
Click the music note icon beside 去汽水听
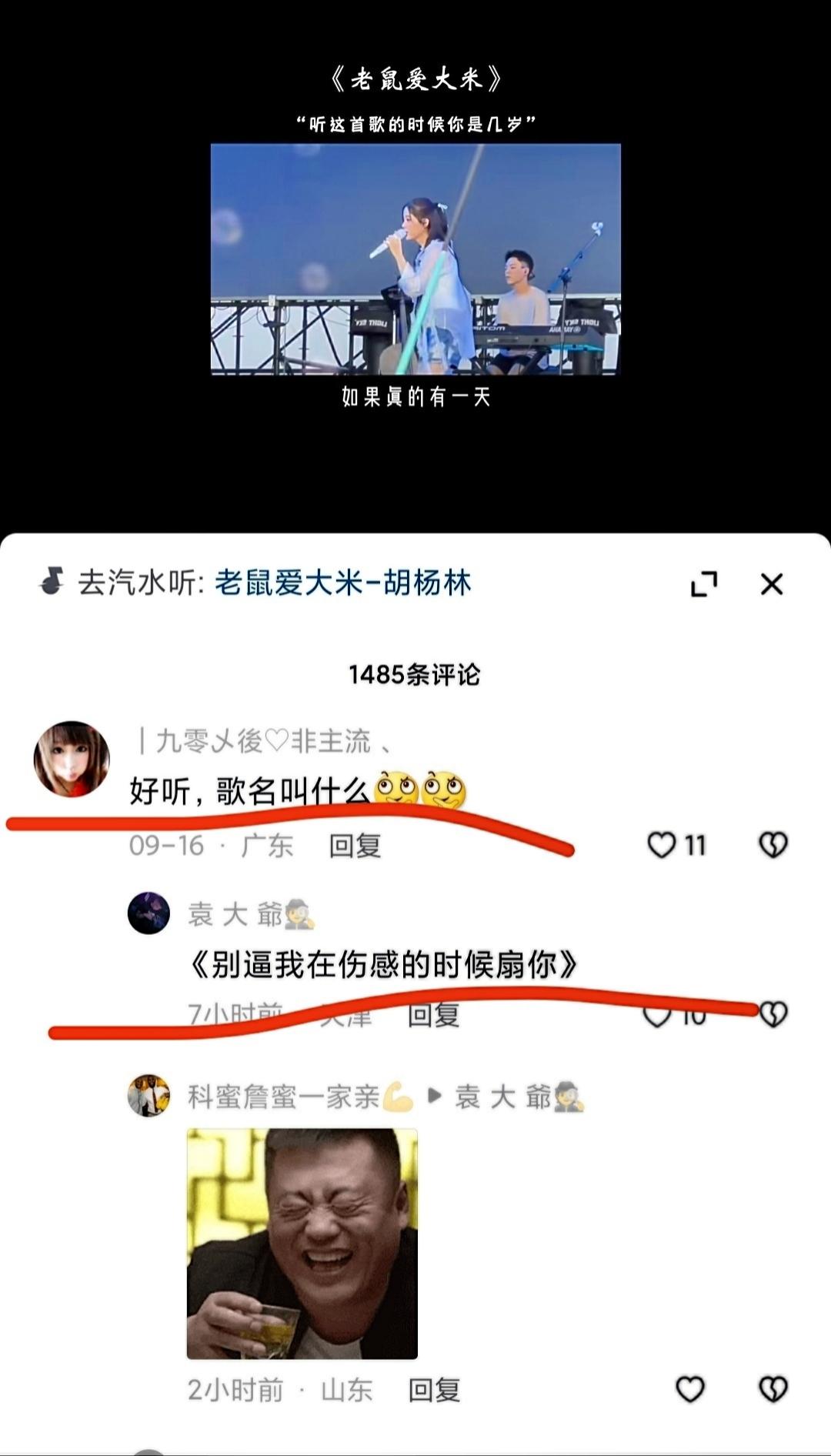tap(54, 585)
